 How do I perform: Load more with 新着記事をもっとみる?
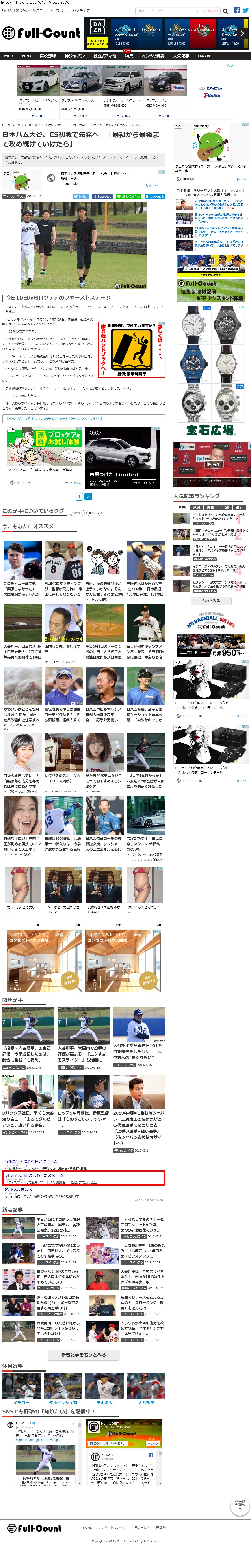click(83, 1355)
